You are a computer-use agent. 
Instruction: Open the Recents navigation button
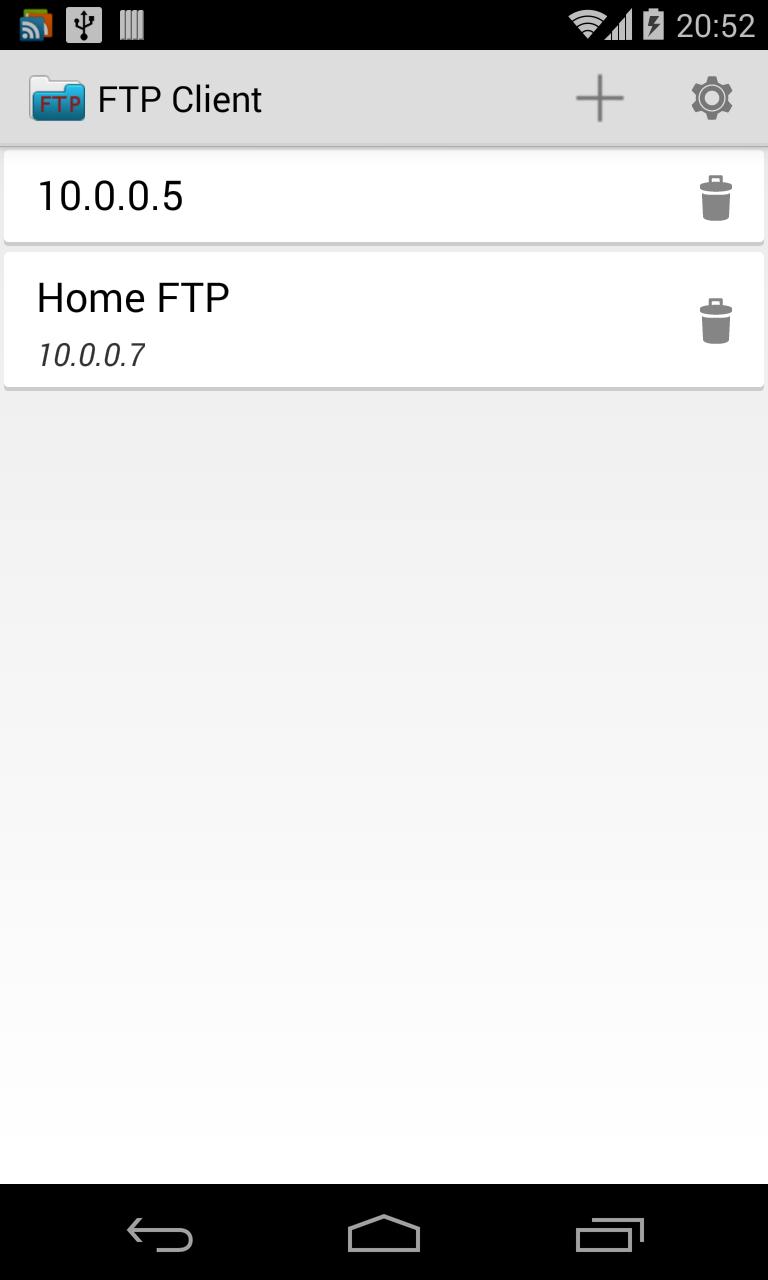608,1235
